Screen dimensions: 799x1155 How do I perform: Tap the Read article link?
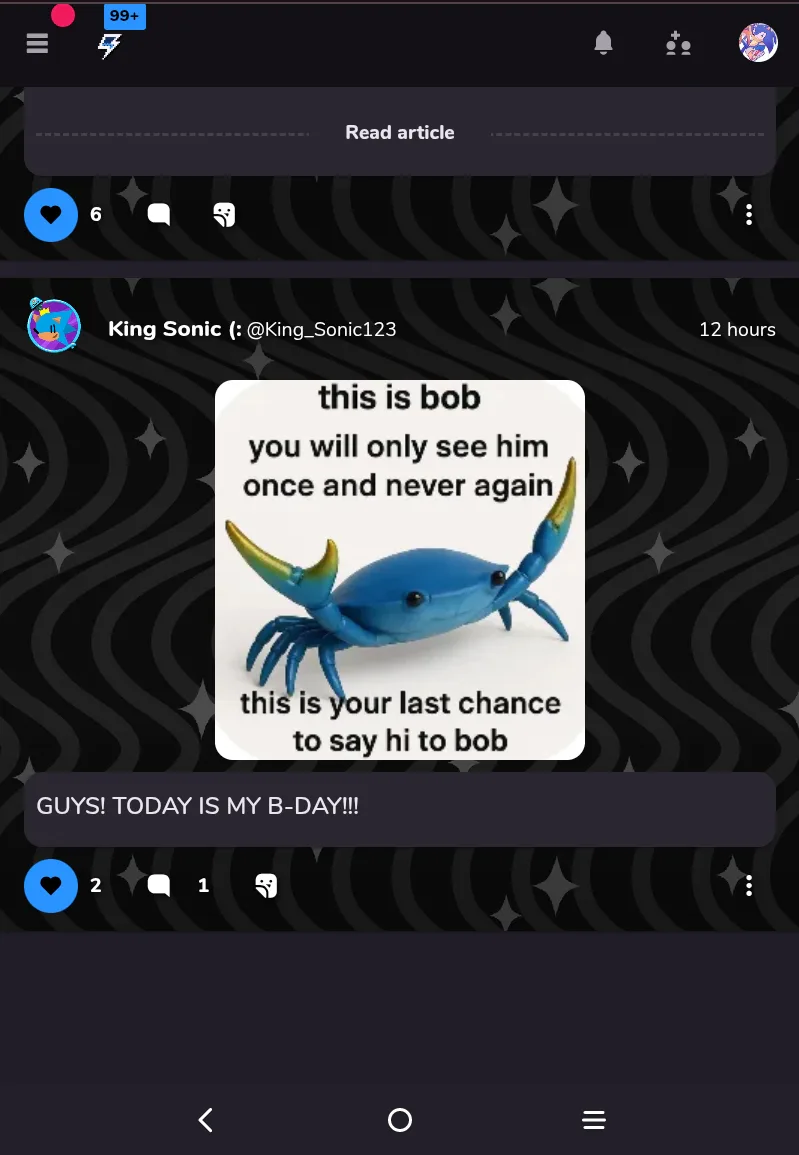click(400, 132)
